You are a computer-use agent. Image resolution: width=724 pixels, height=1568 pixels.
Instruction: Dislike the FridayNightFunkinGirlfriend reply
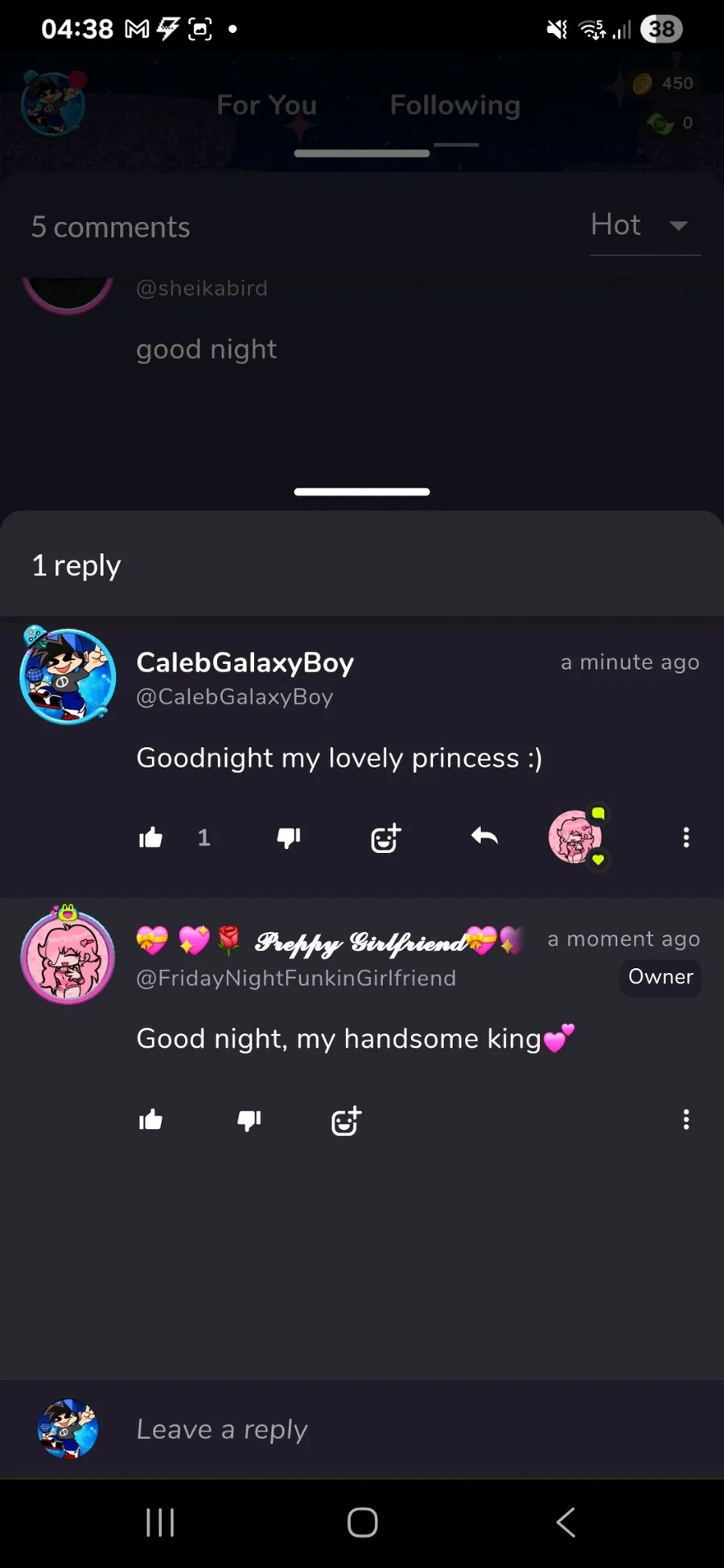click(x=249, y=1120)
